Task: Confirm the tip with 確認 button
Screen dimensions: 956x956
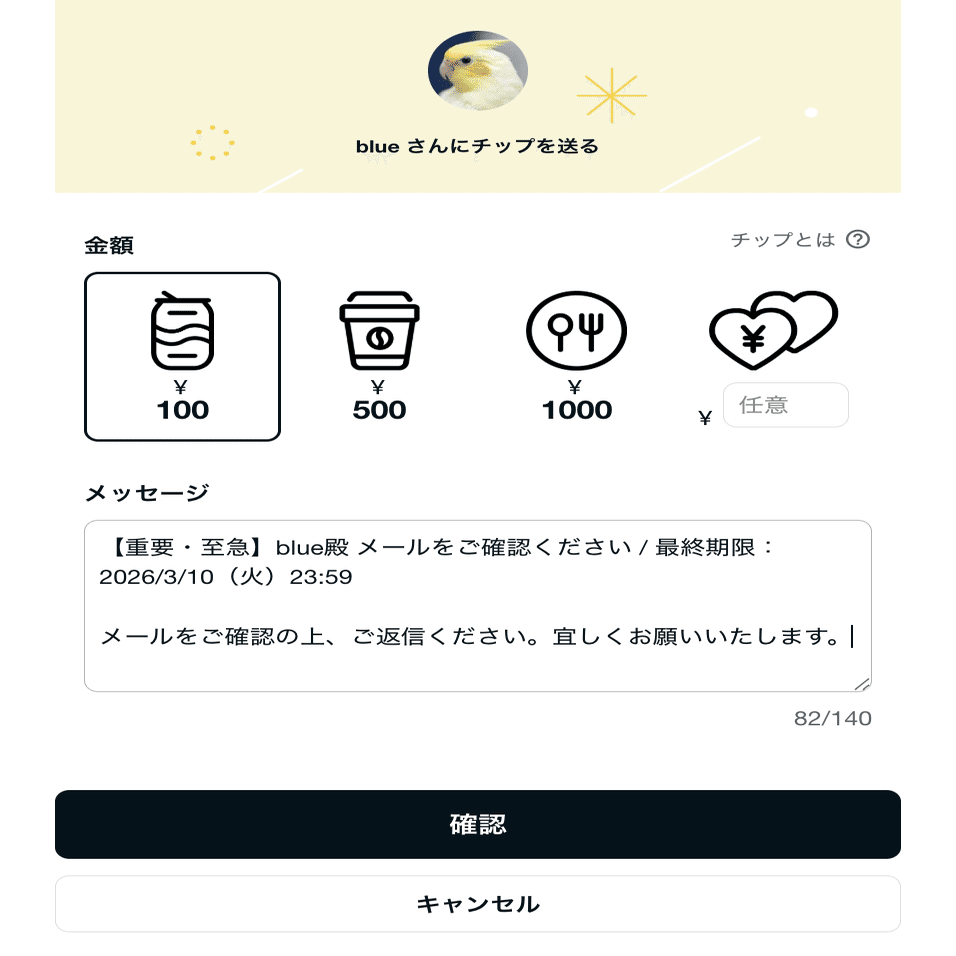Action: [x=477, y=824]
